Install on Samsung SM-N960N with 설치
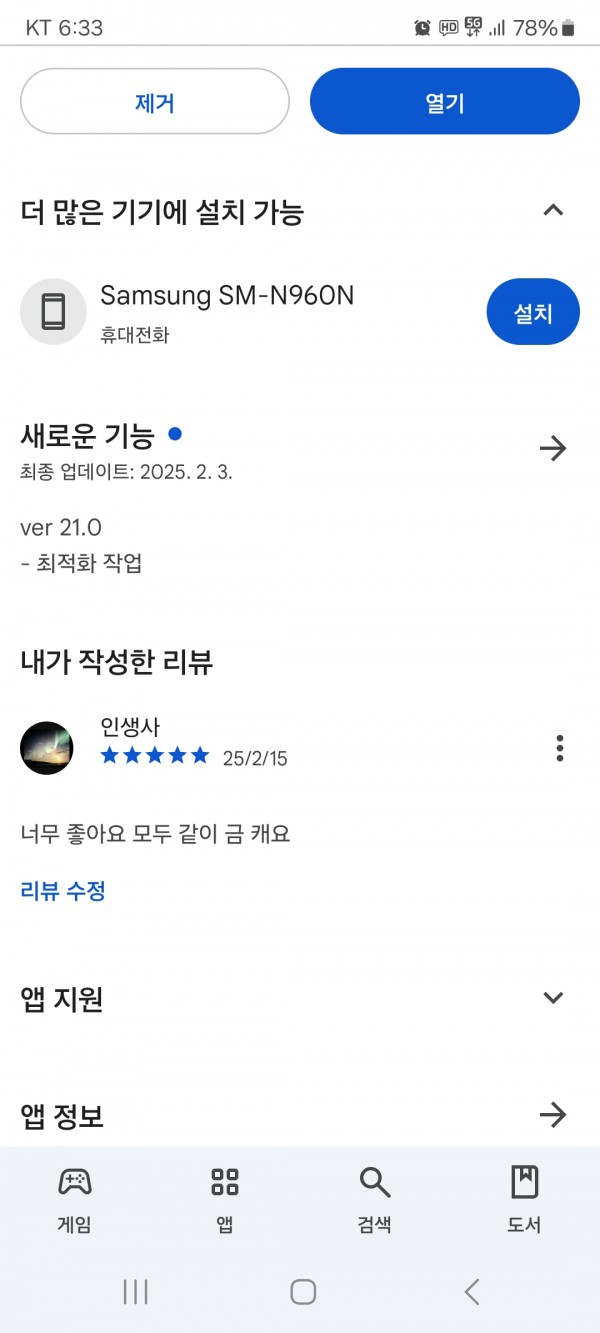 point(533,312)
